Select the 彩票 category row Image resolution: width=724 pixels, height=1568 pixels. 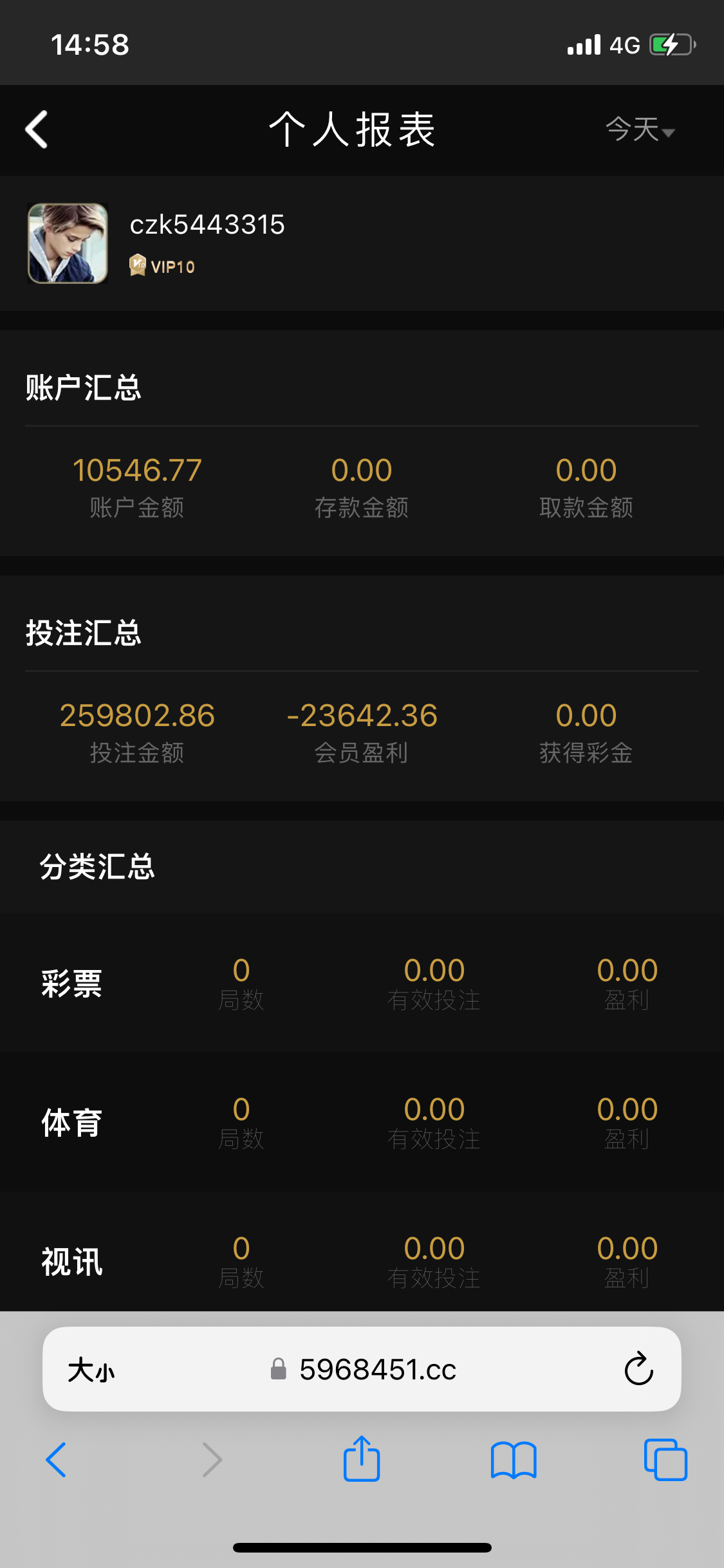[x=71, y=983]
